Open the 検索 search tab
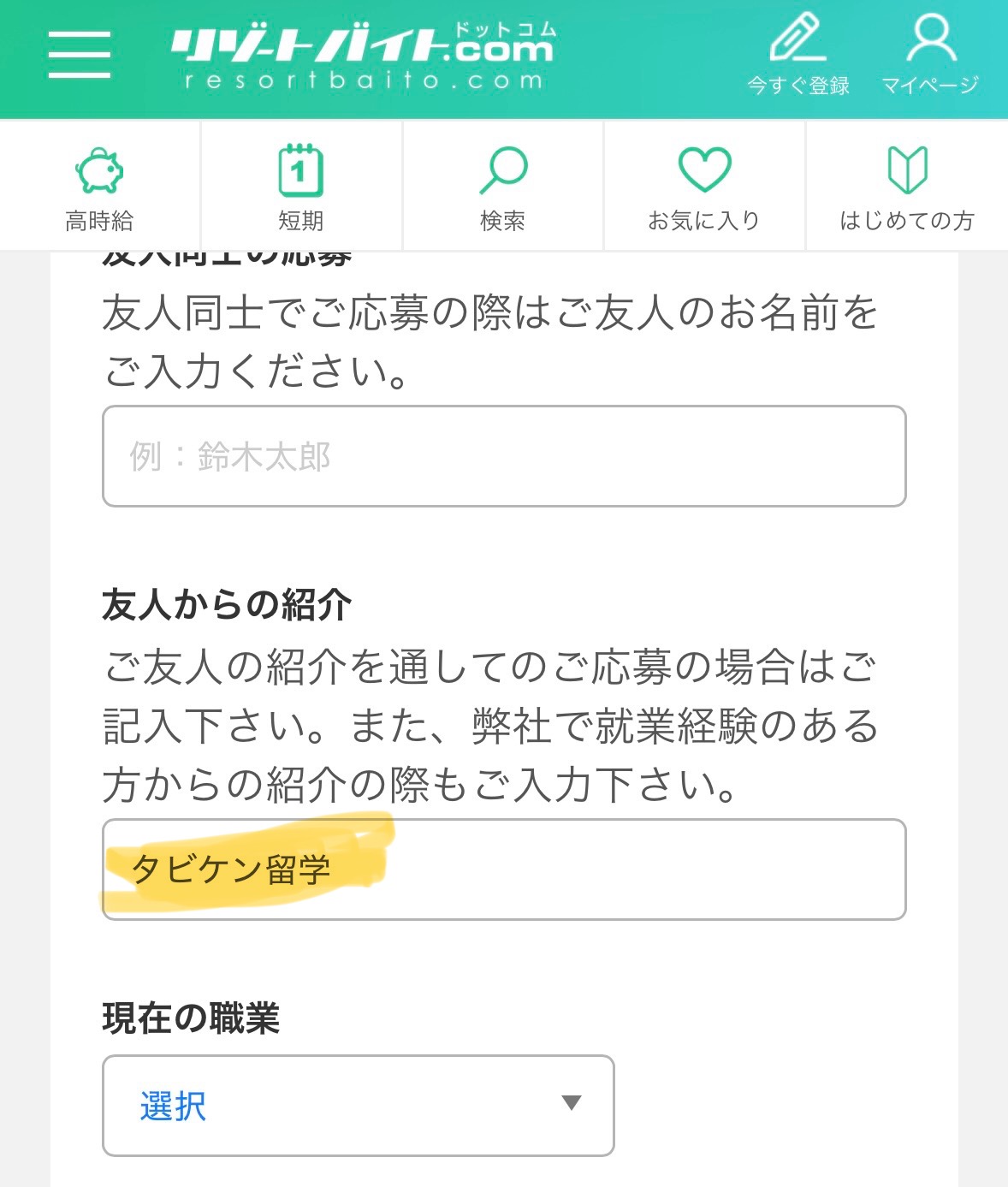Viewport: 1008px width, 1187px height. coord(503,187)
